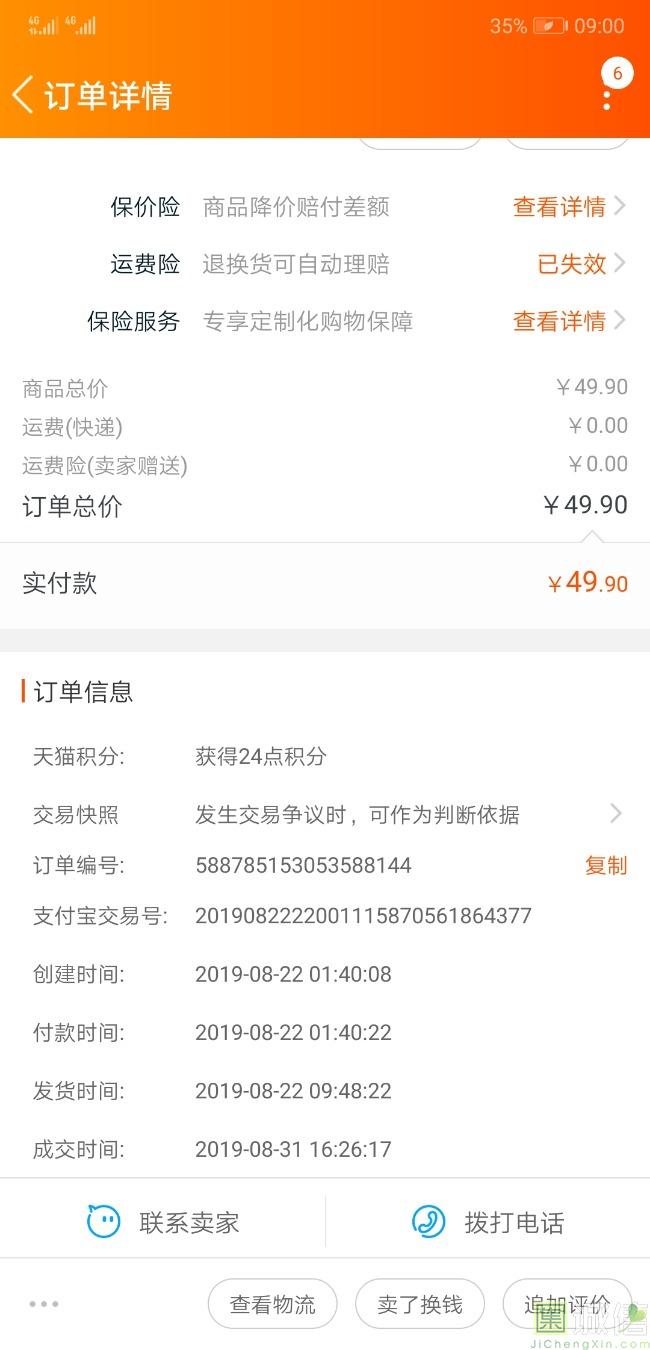
Task: Open the 交易快照 transaction snapshot
Action: click(x=325, y=814)
